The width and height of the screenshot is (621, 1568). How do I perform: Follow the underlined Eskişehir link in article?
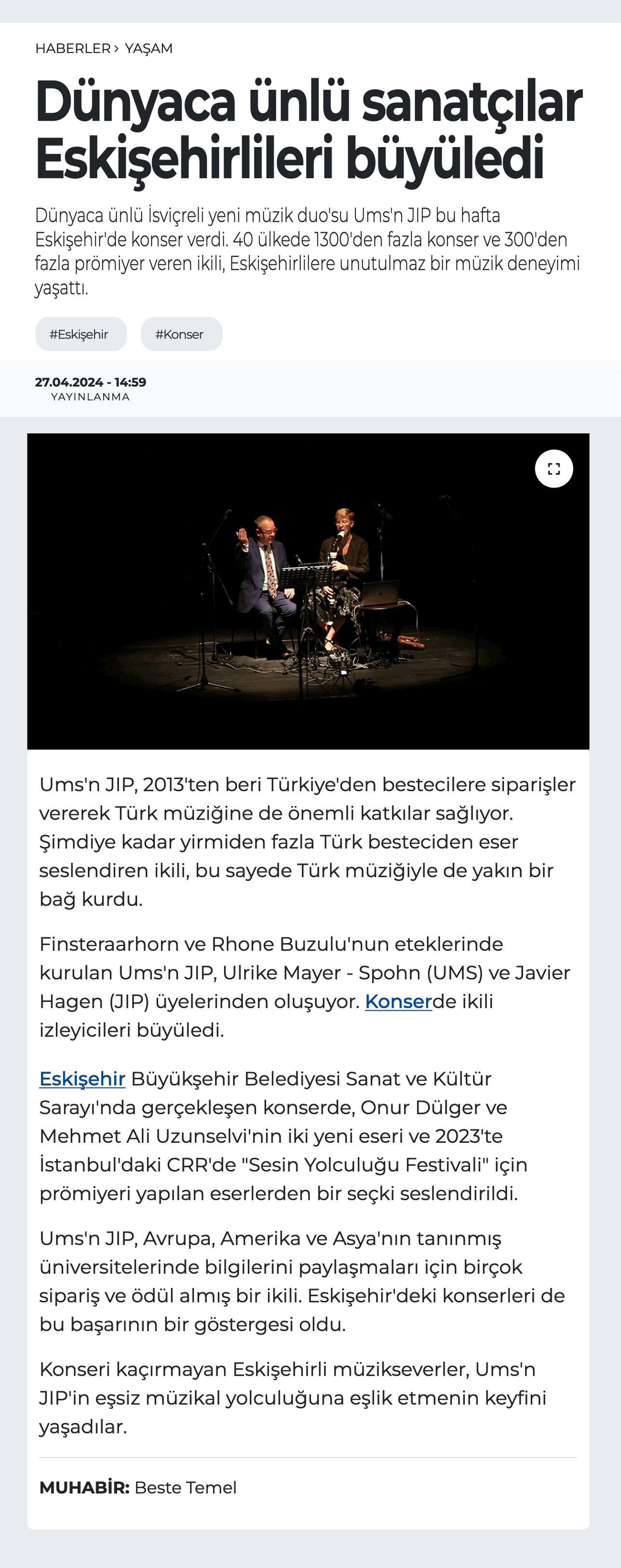[82, 1079]
